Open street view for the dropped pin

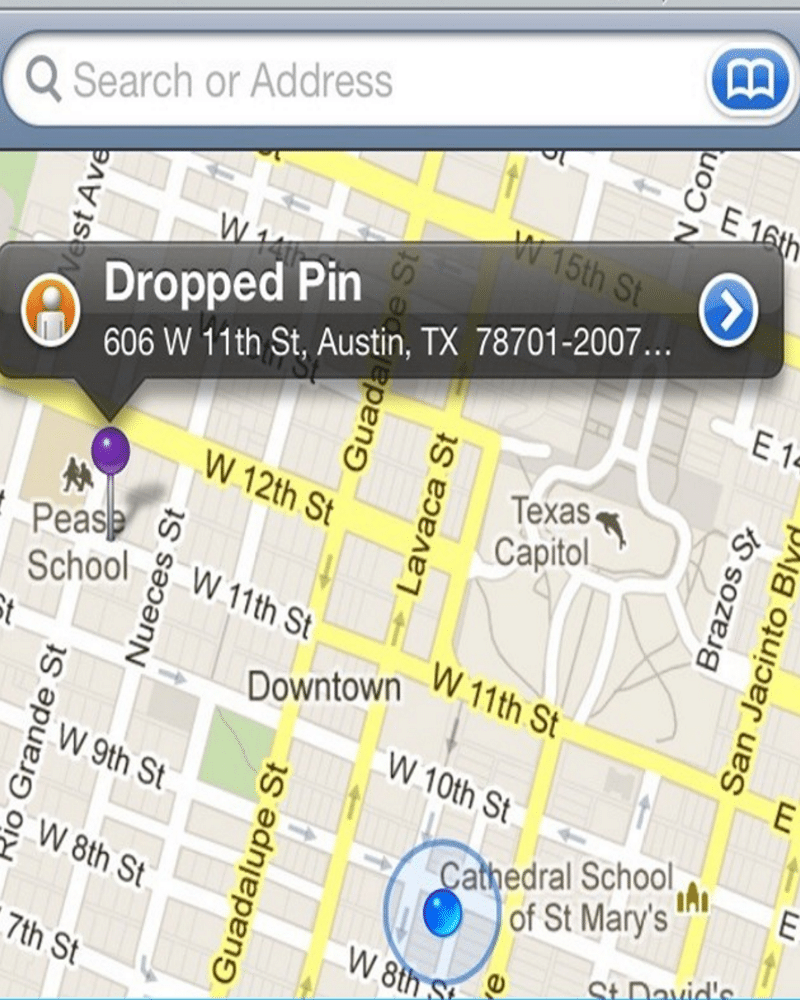(50, 312)
